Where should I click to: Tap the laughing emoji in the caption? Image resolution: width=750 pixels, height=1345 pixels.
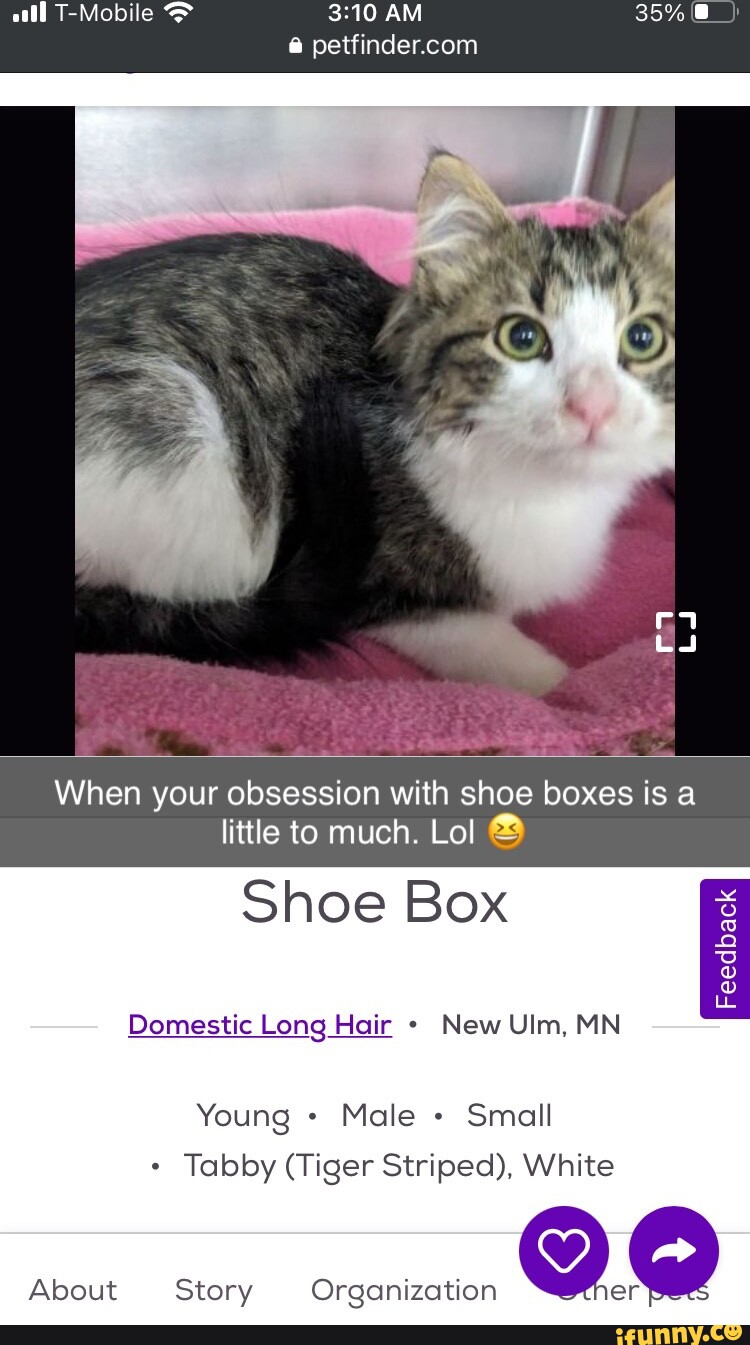click(506, 830)
